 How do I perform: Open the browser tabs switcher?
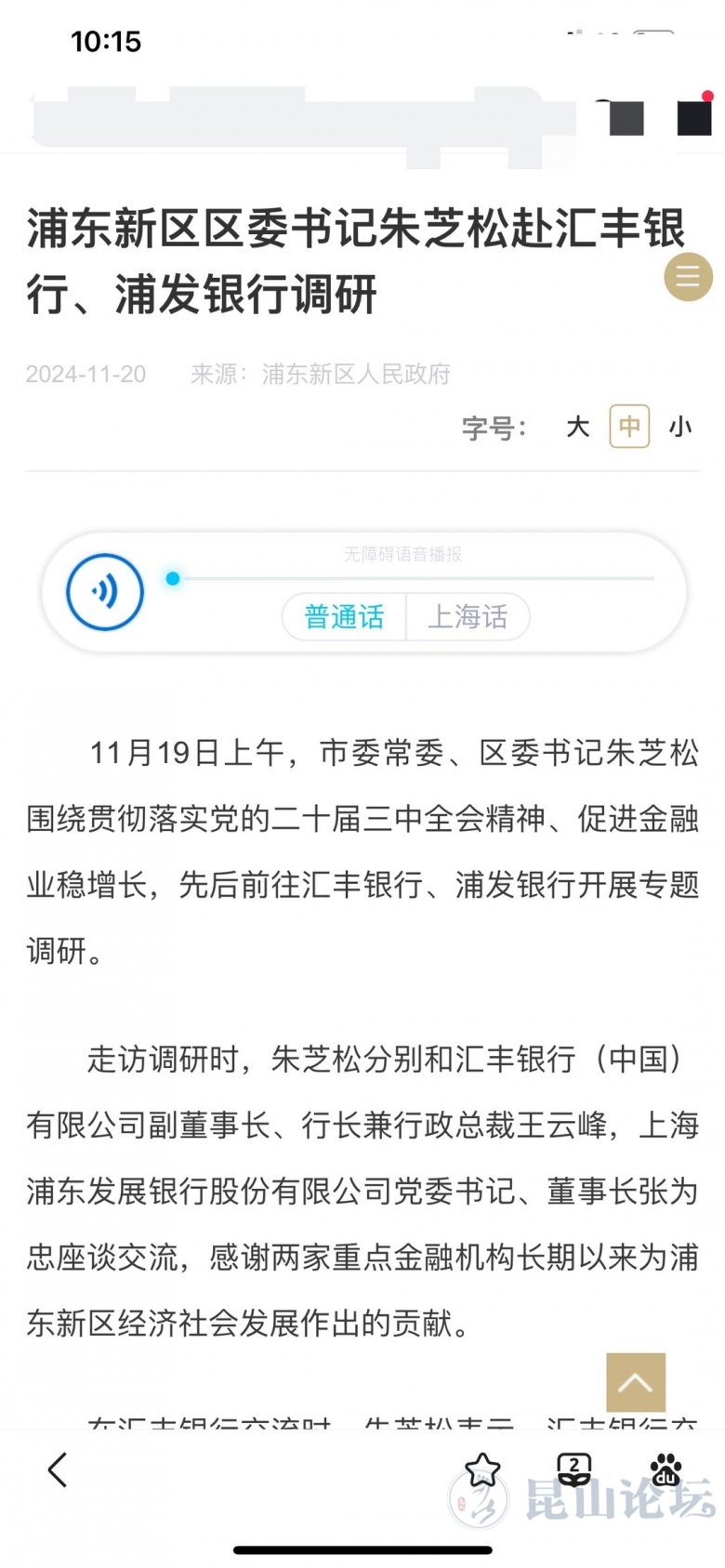coord(574,1469)
